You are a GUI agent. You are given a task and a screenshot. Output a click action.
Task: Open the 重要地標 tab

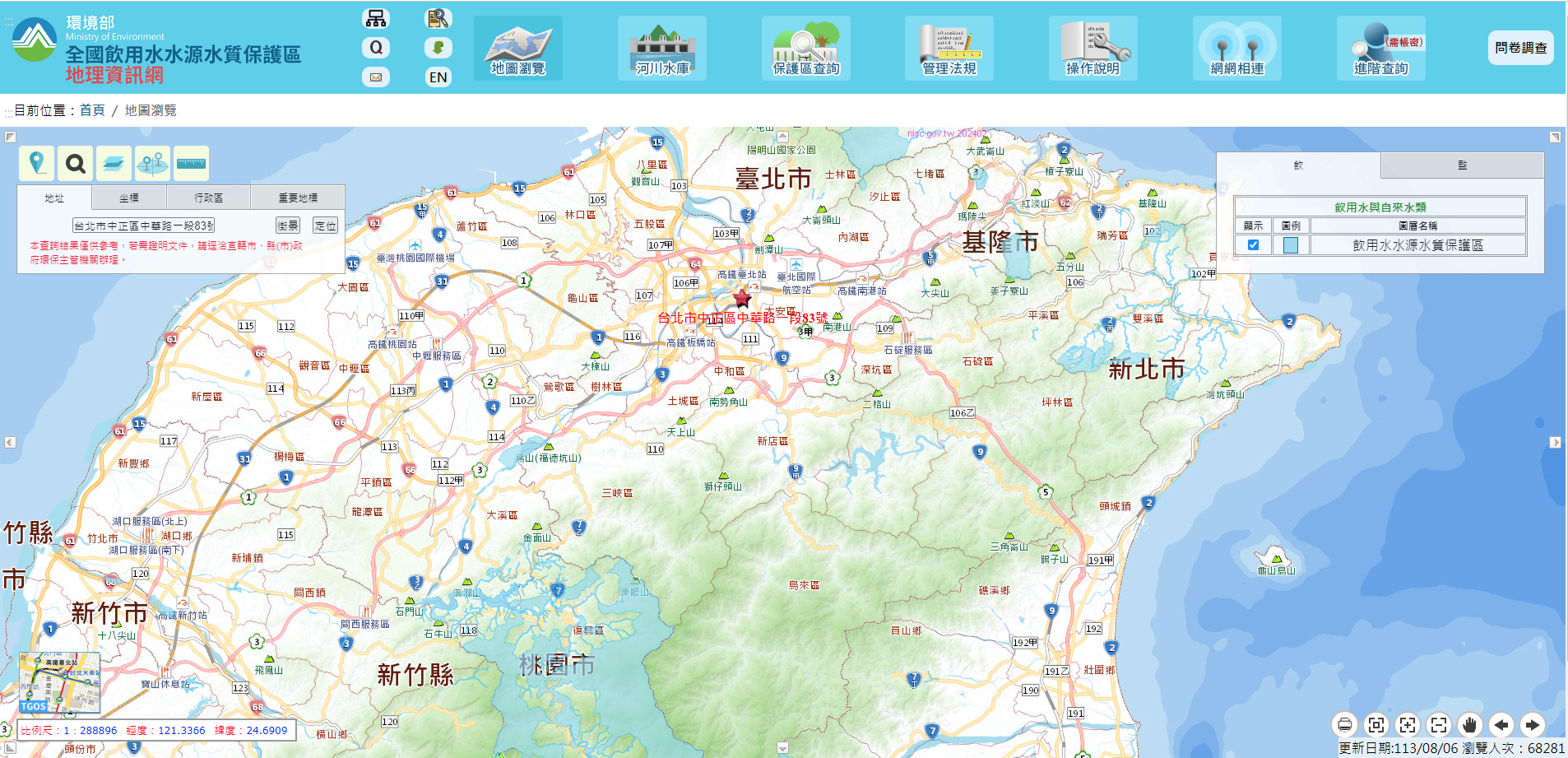click(298, 198)
